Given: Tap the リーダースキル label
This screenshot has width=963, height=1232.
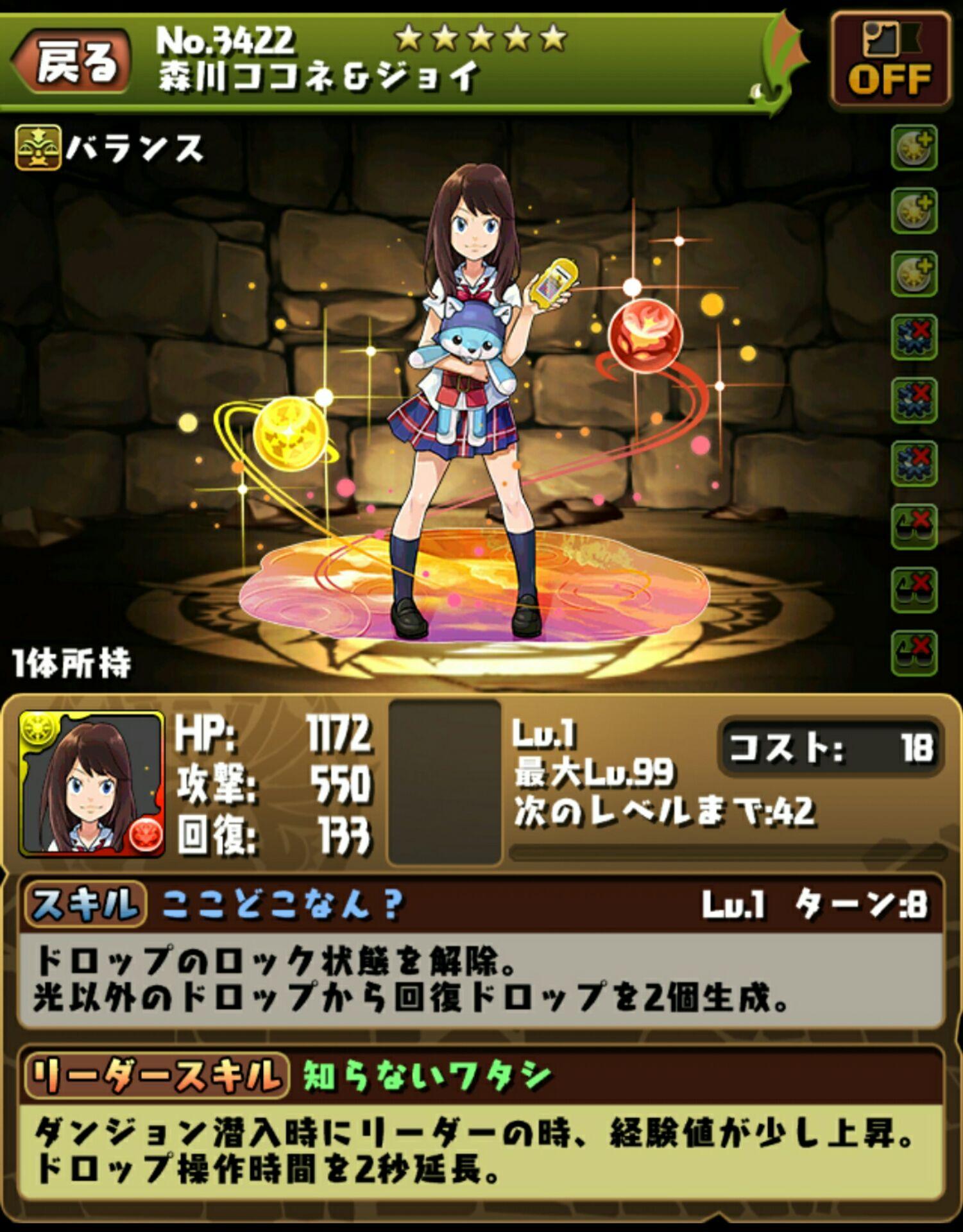Looking at the screenshot, I should coord(155,1076).
